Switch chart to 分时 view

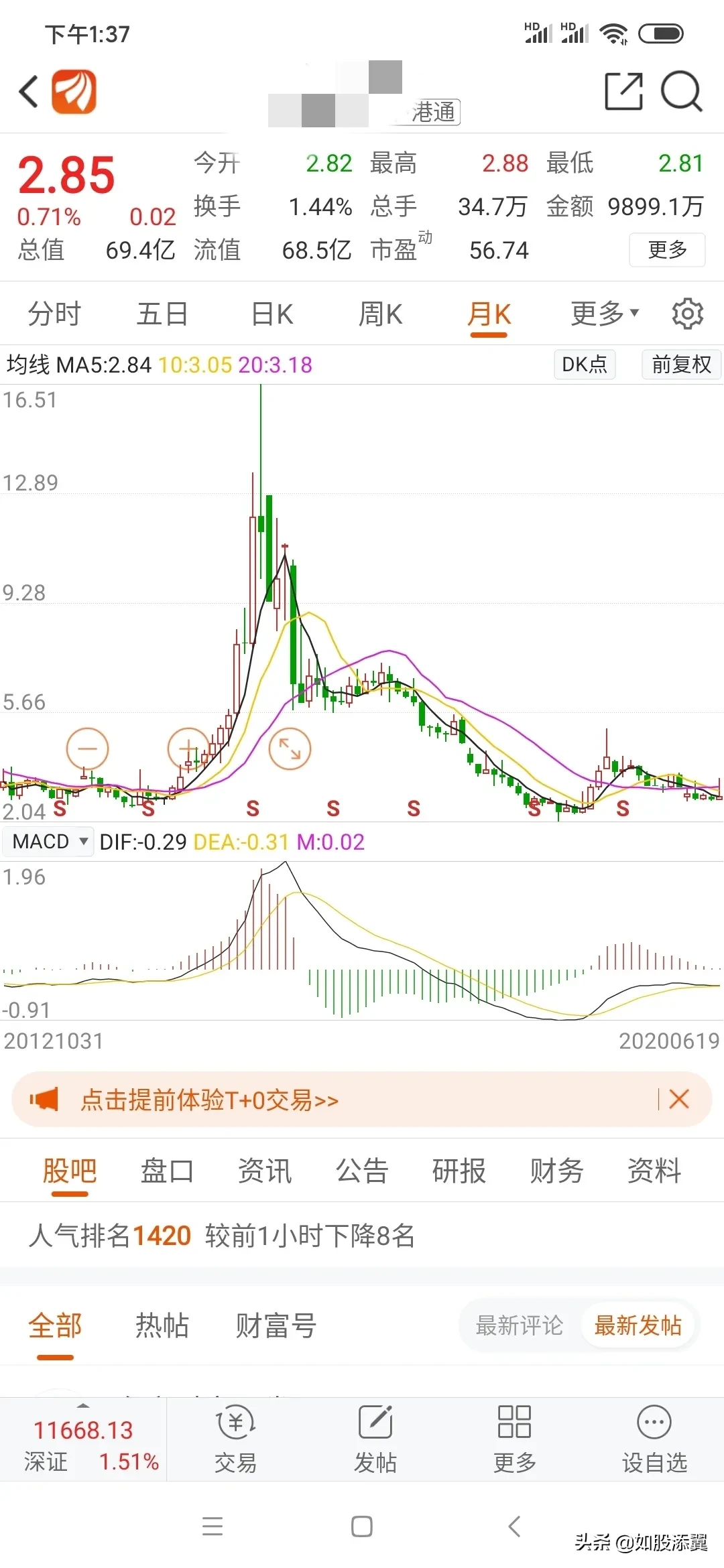54,314
